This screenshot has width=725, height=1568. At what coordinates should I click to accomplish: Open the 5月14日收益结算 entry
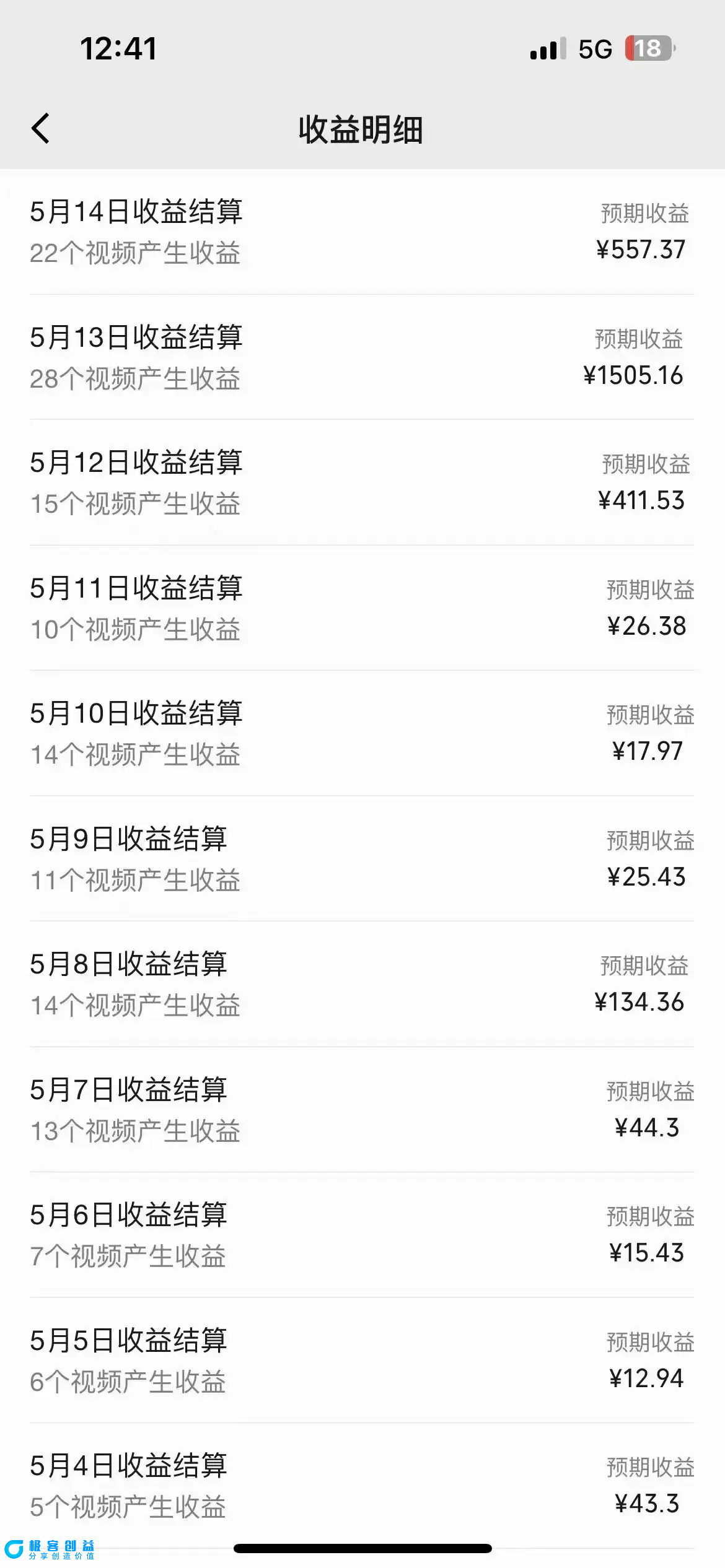coord(362,232)
